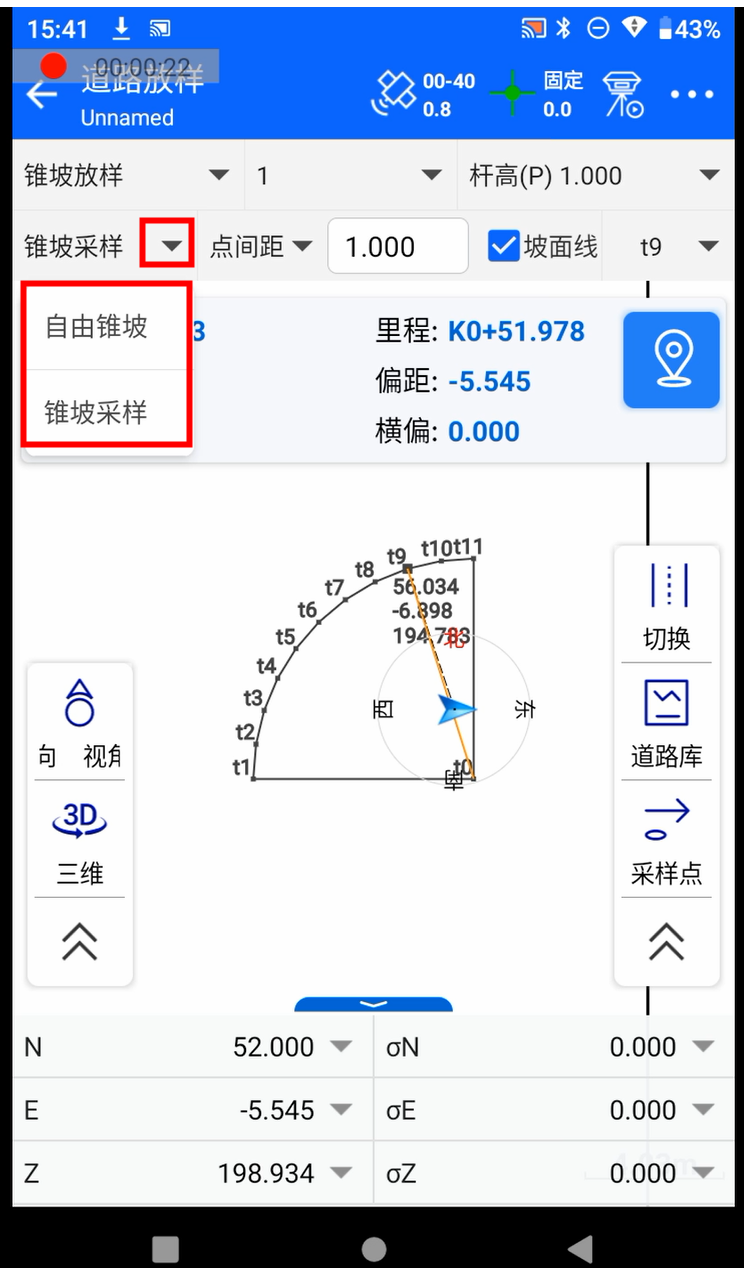The height and width of the screenshot is (1268, 744).
Task: Open the t9 point dropdown
Action: coord(678,246)
